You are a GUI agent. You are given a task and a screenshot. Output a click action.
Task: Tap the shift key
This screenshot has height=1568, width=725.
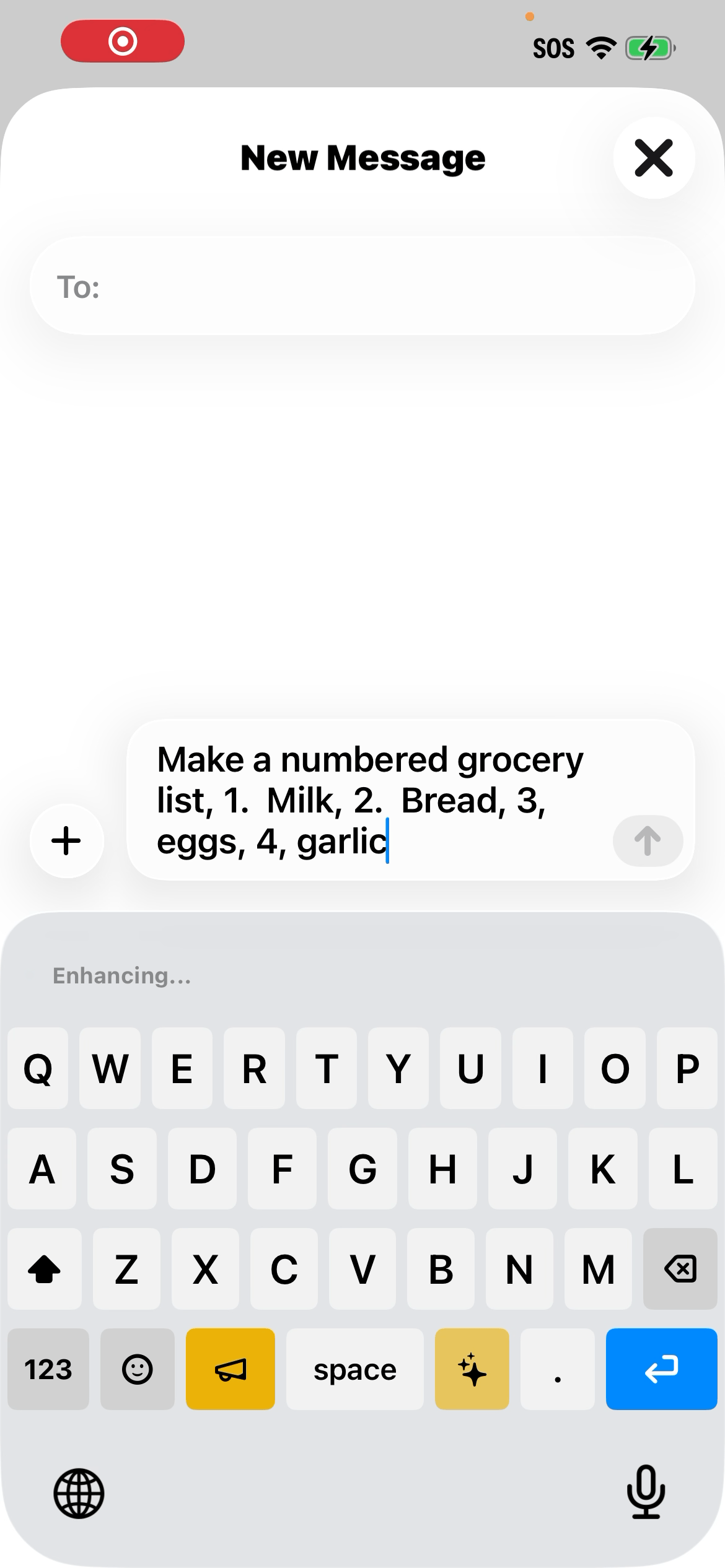tap(45, 1269)
